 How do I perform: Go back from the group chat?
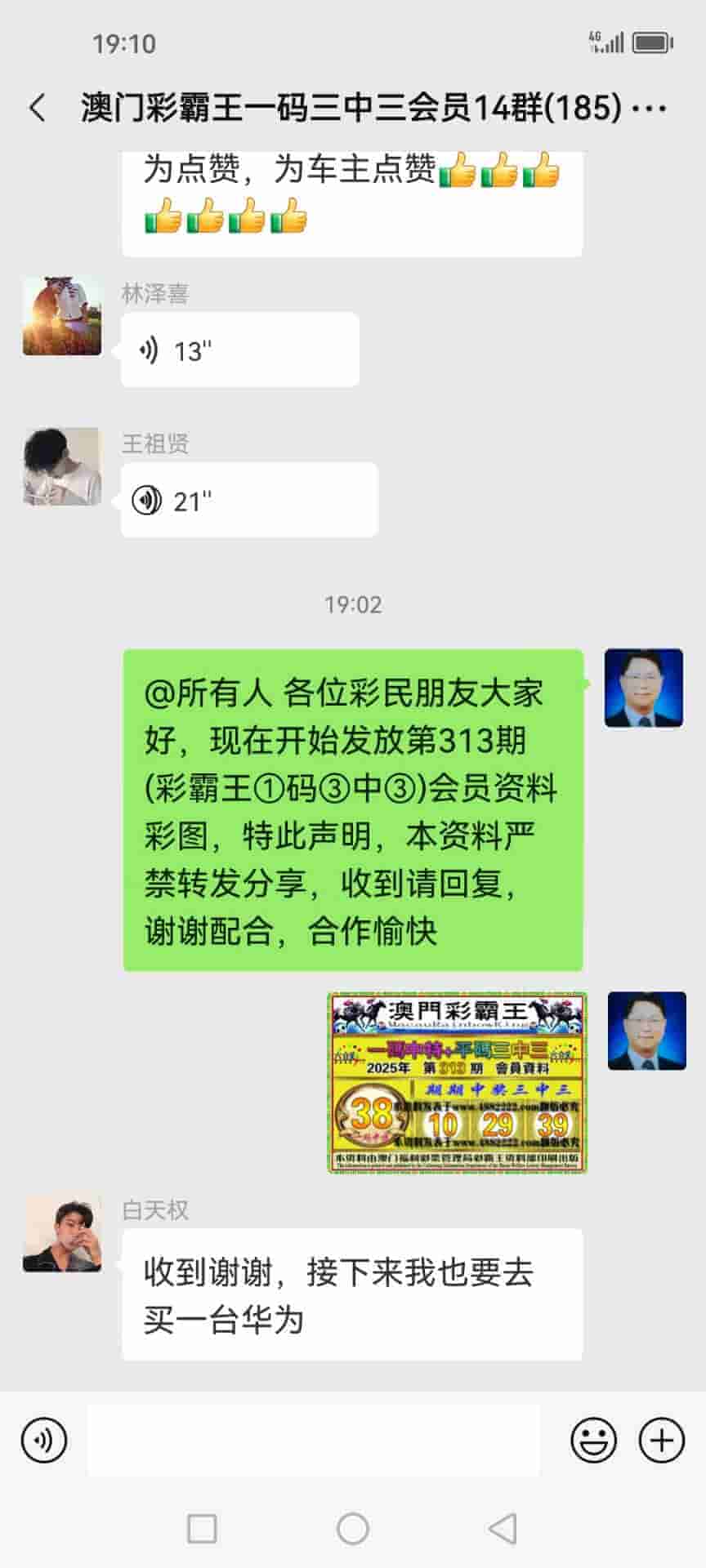click(x=38, y=108)
